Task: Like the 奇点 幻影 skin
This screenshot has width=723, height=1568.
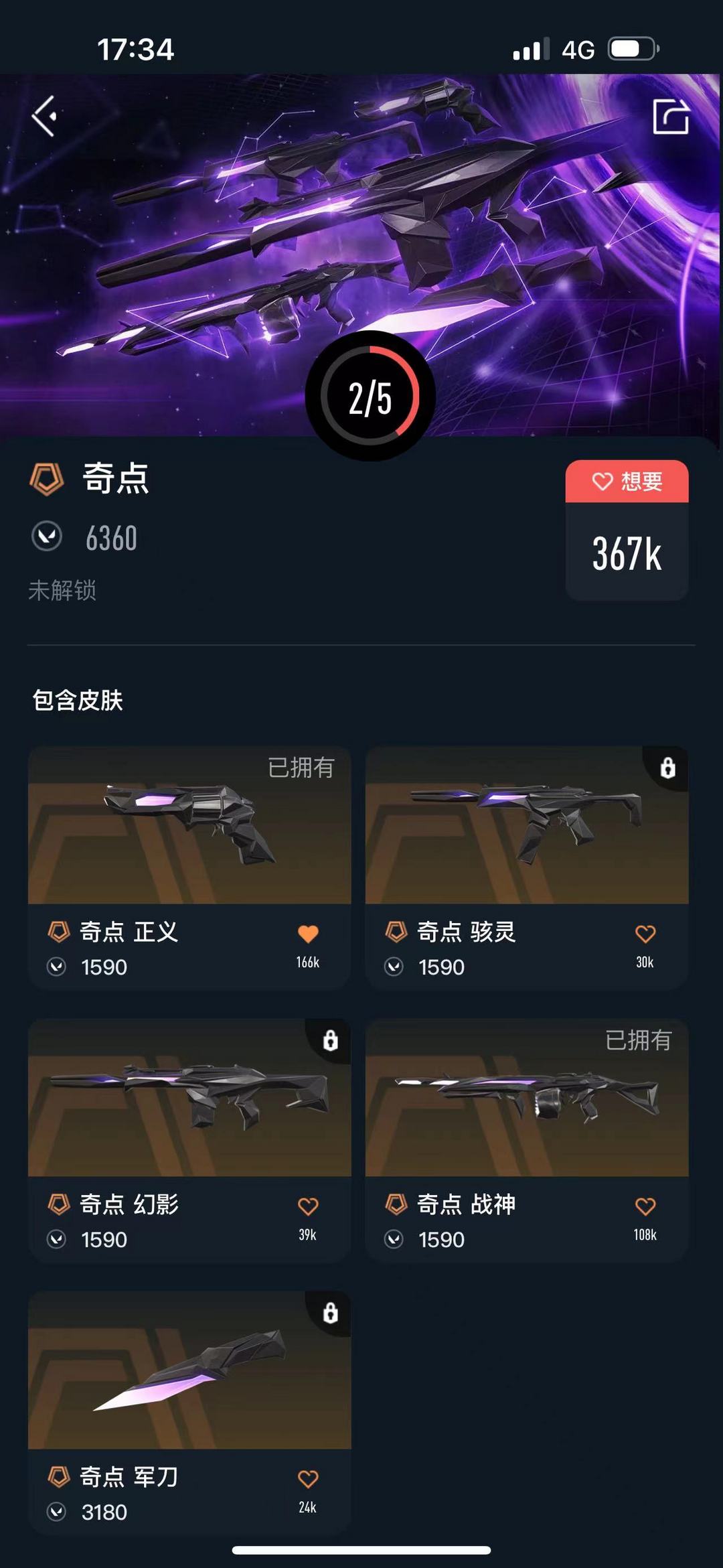Action: pos(308,1206)
